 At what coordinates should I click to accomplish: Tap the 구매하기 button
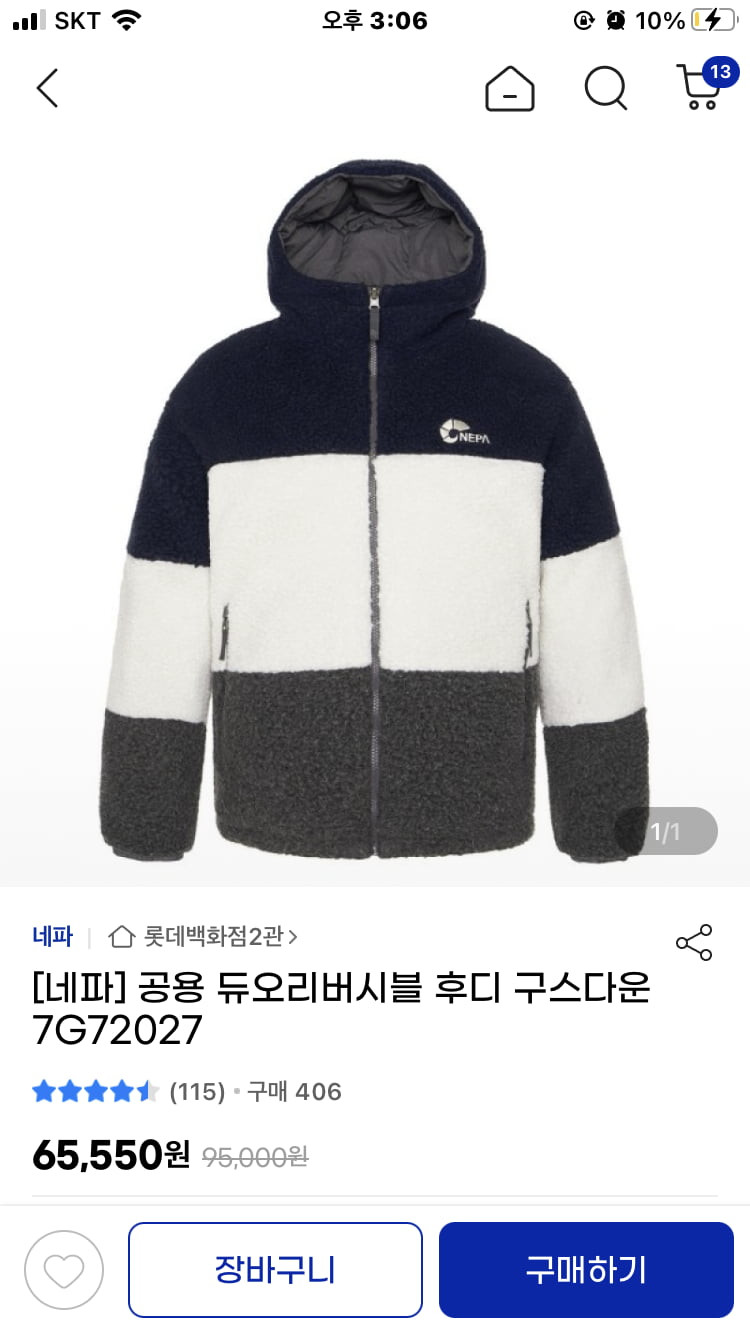pyautogui.click(x=586, y=1270)
